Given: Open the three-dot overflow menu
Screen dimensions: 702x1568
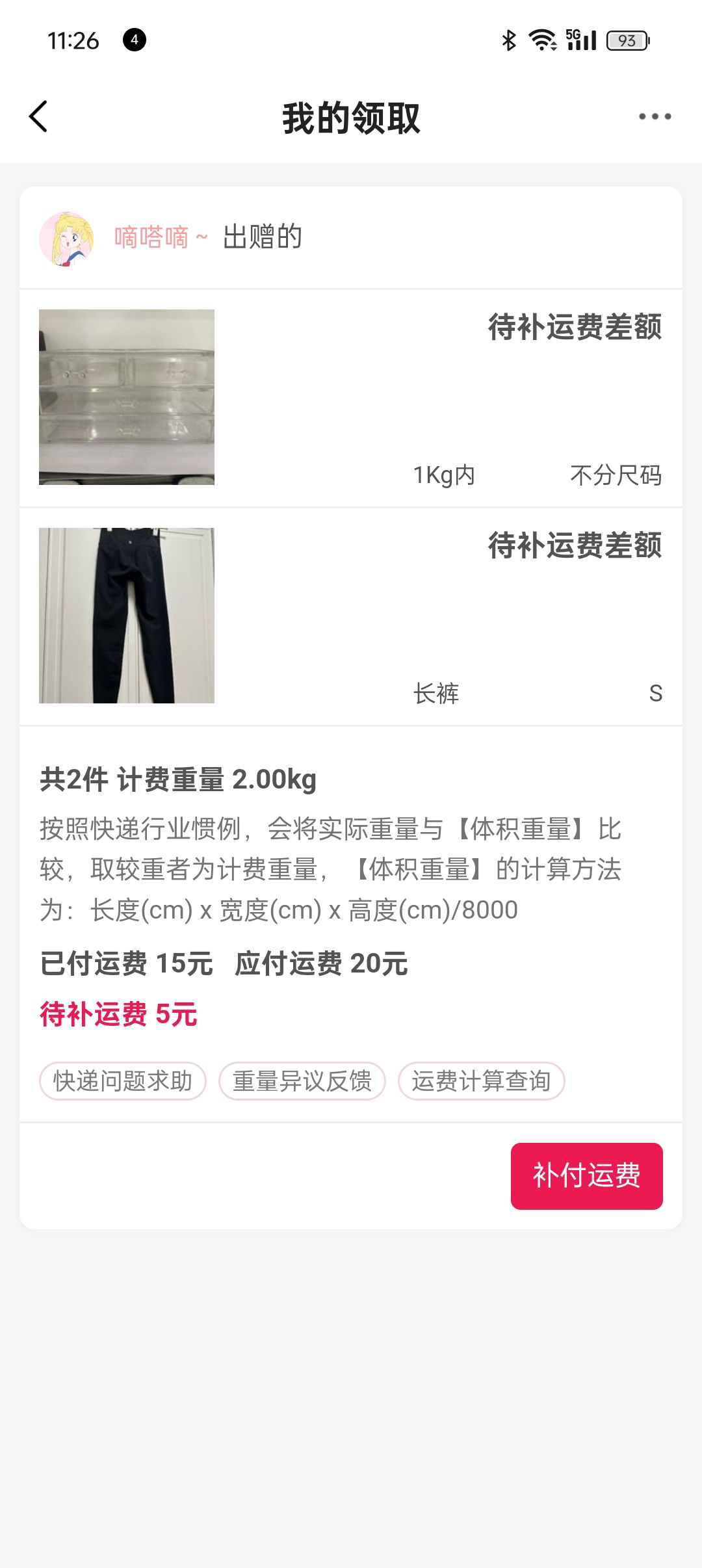Looking at the screenshot, I should point(654,117).
